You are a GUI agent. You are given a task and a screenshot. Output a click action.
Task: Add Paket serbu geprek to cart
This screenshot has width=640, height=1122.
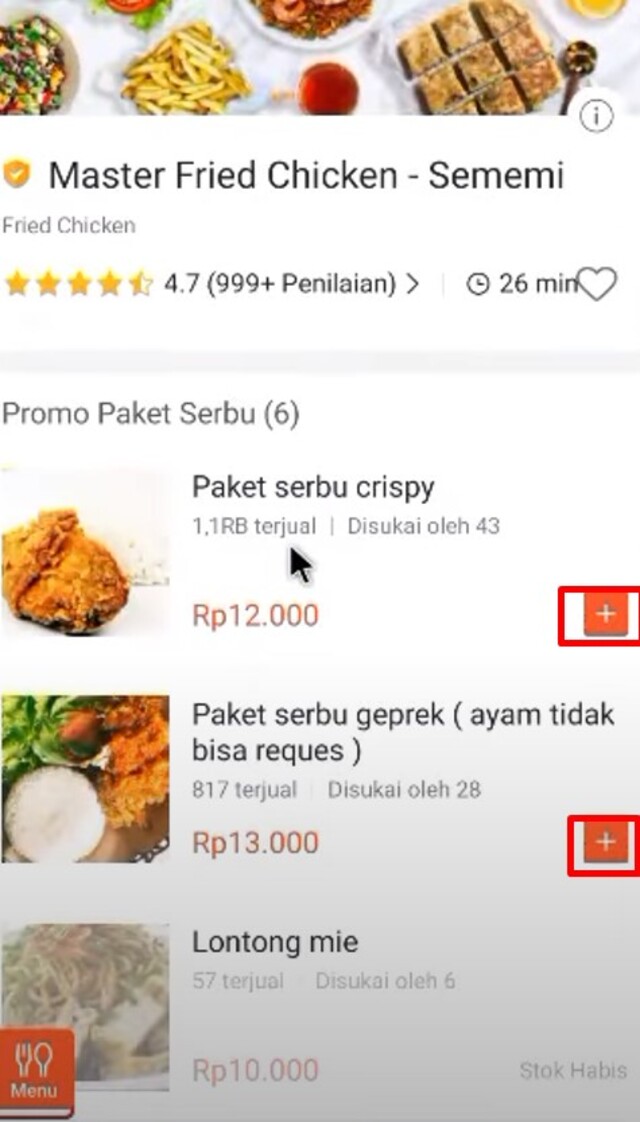click(605, 843)
